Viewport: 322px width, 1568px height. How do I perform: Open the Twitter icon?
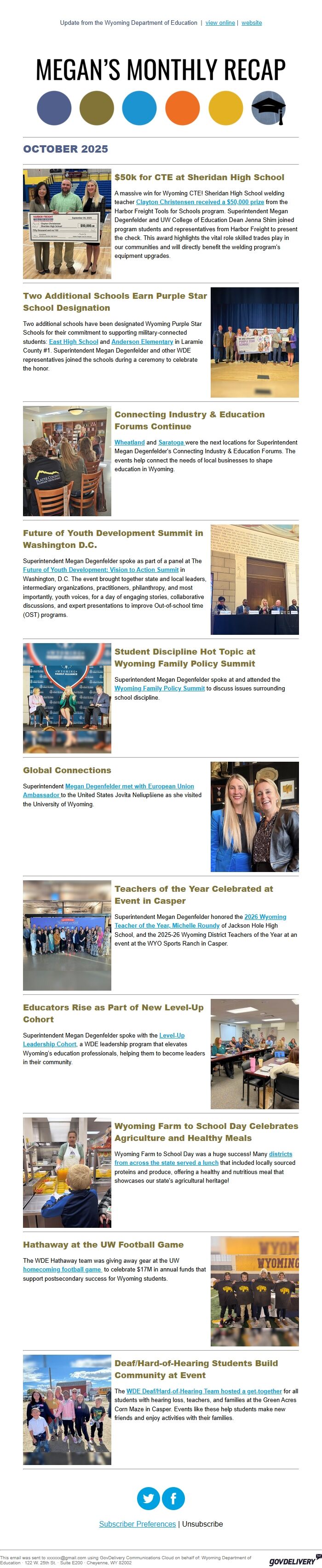click(x=148, y=1499)
